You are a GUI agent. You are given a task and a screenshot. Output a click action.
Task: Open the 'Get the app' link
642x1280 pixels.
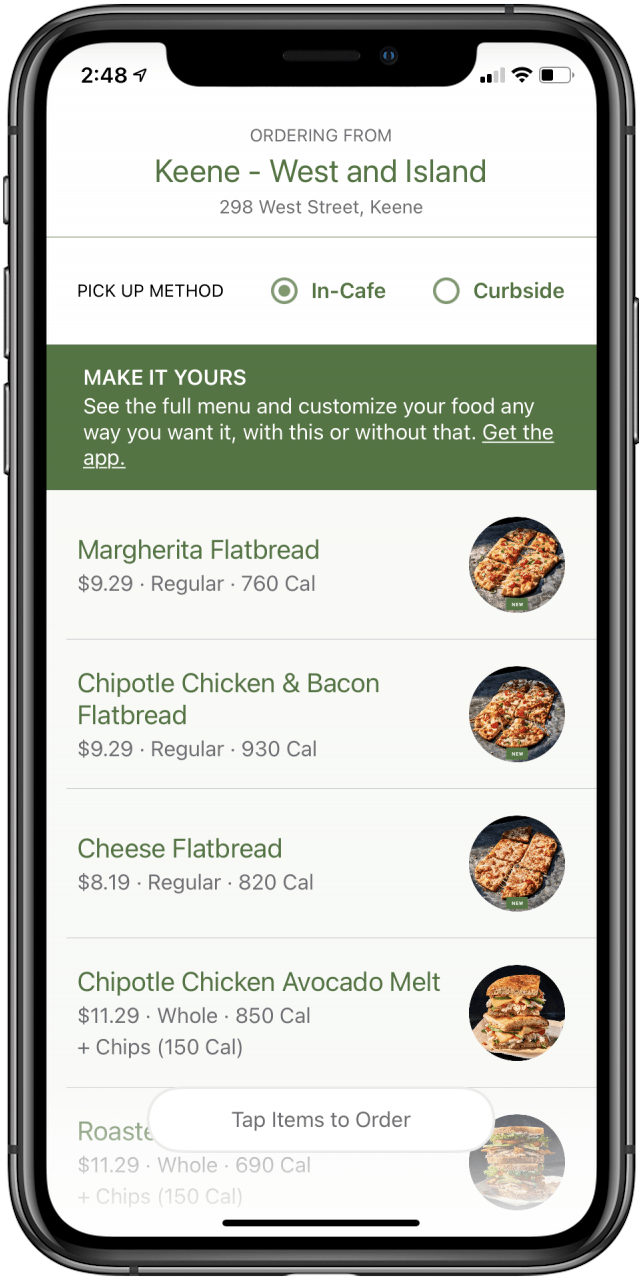click(x=517, y=433)
